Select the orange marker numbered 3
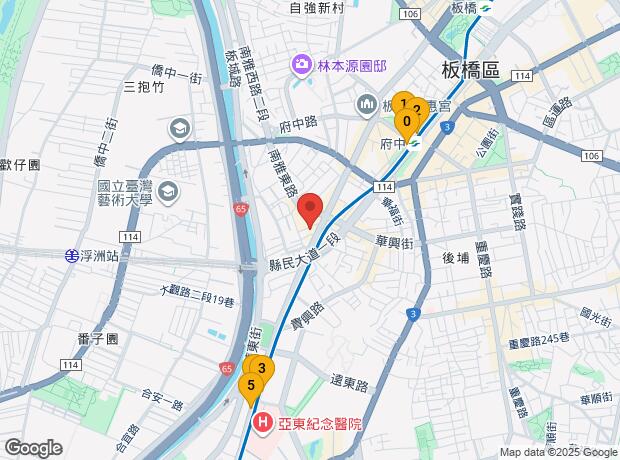620x460 pixels. click(x=261, y=367)
